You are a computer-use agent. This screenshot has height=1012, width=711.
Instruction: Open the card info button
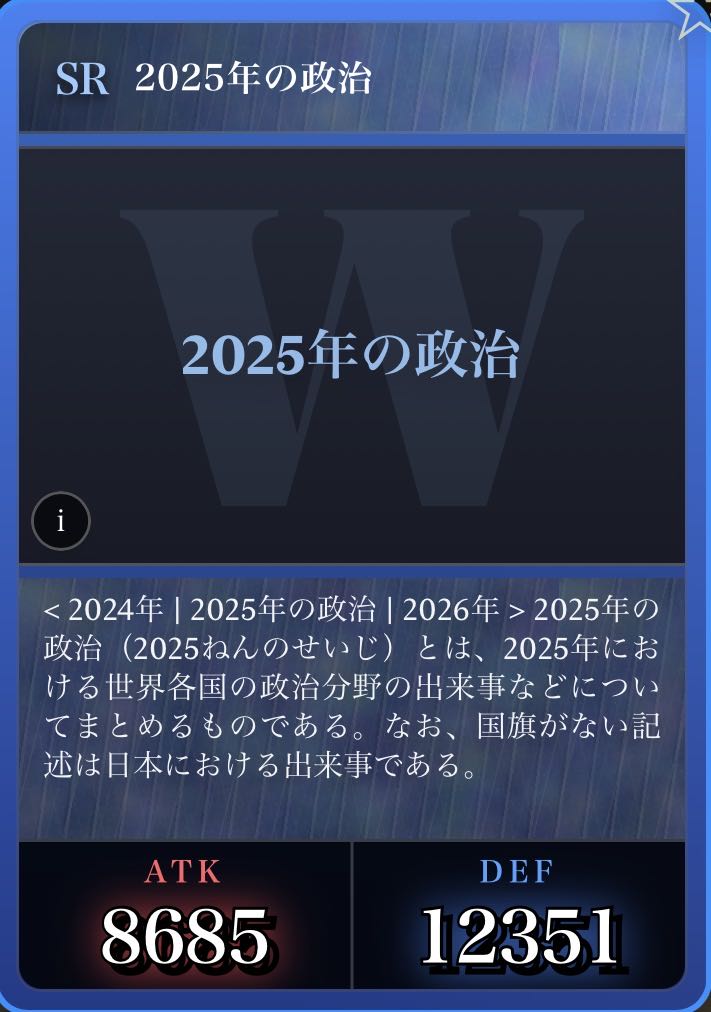61,521
